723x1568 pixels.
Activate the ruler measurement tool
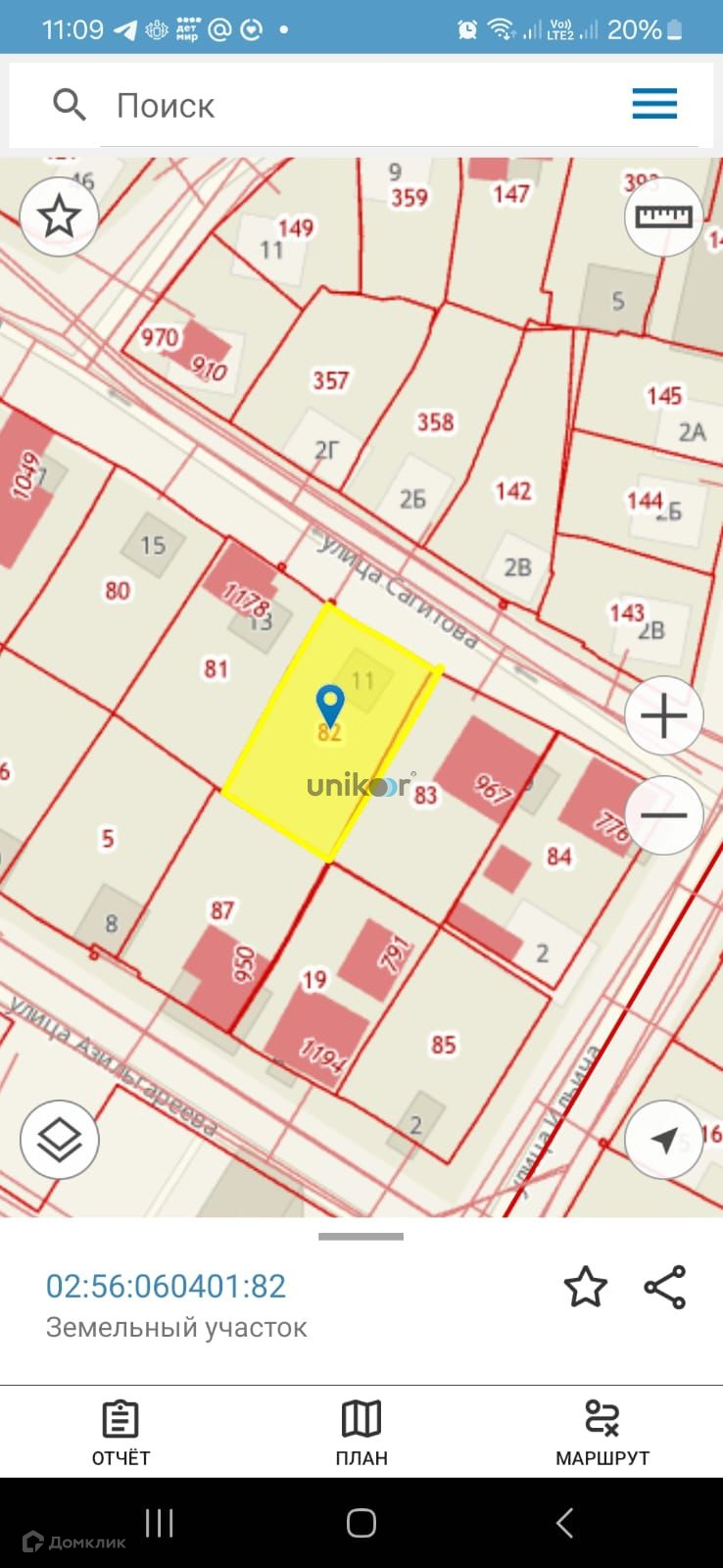(x=663, y=217)
